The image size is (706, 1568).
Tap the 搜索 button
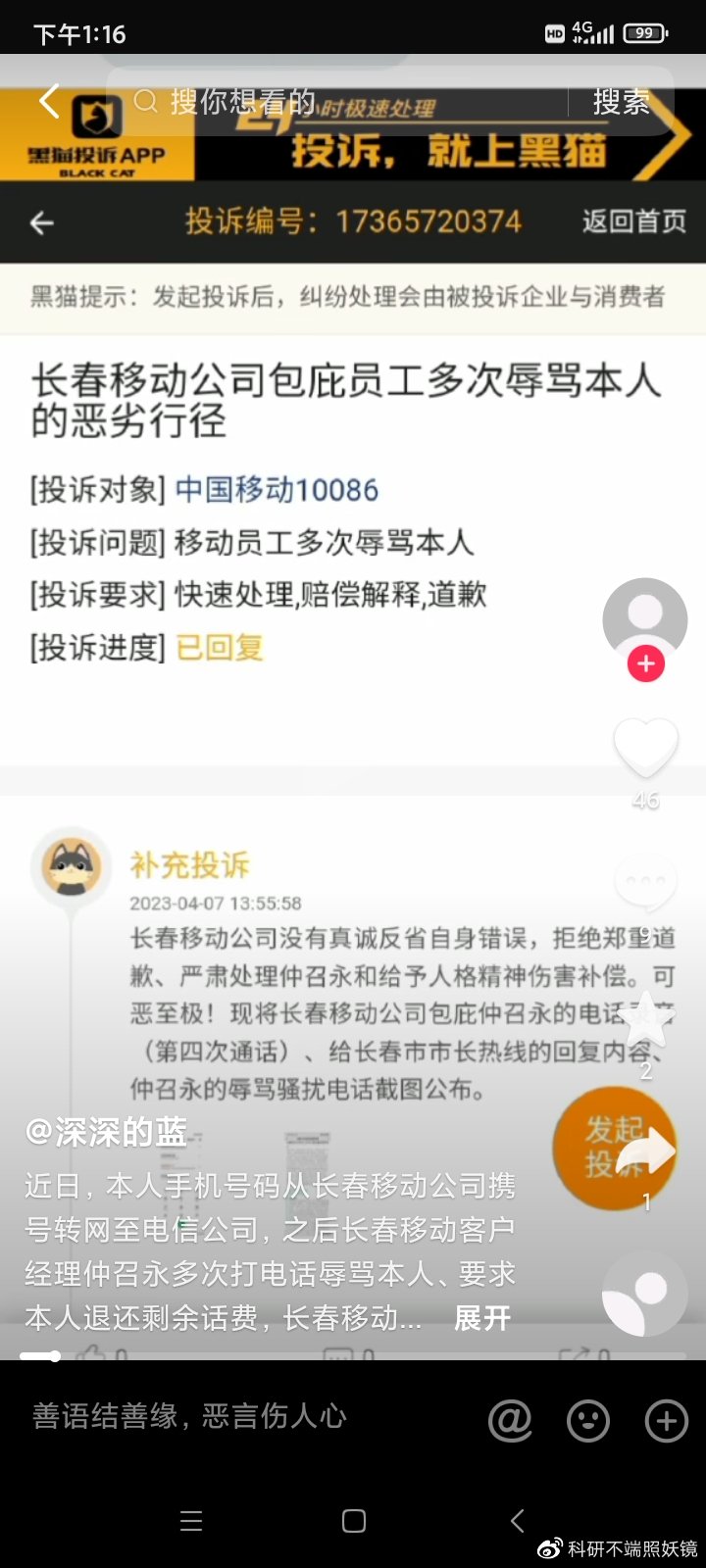[x=621, y=101]
